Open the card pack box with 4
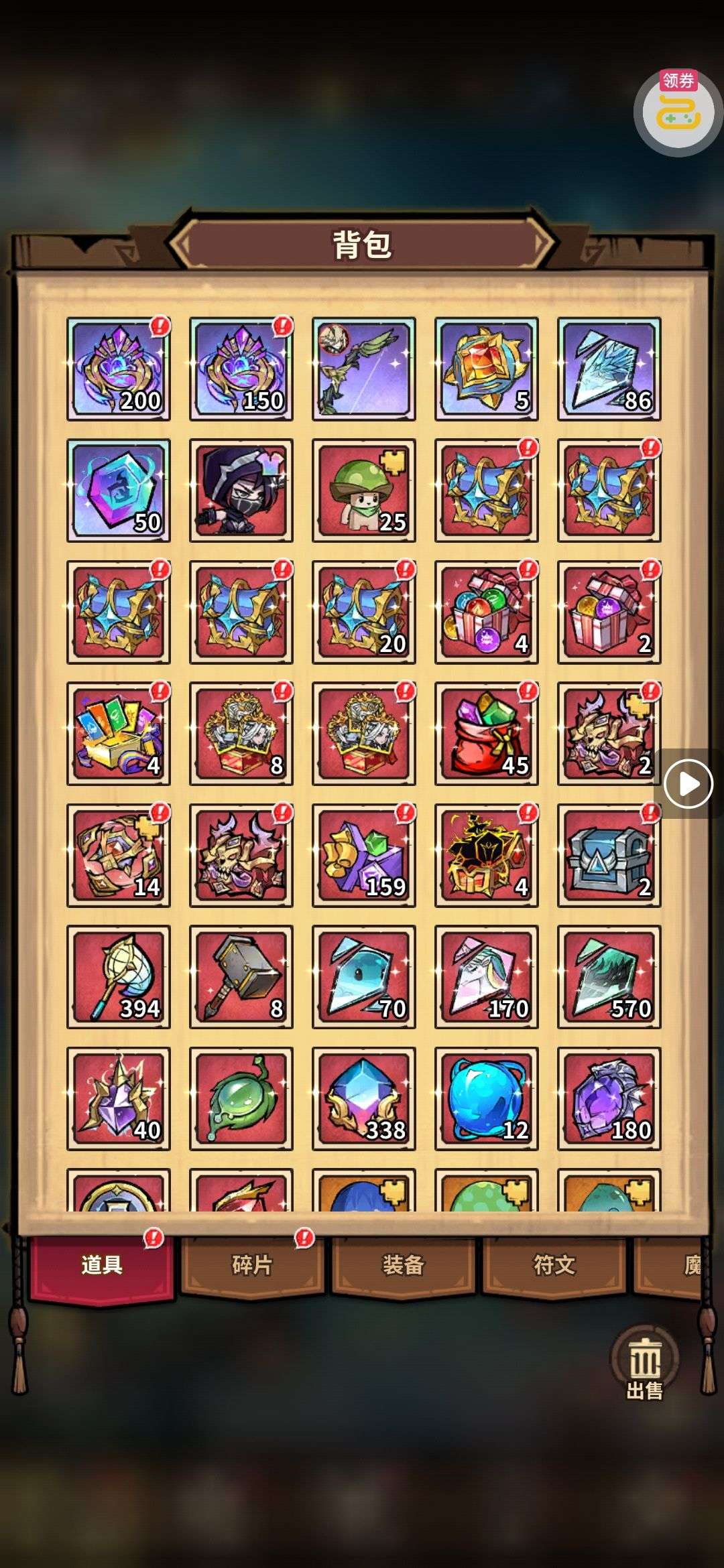The width and height of the screenshot is (724, 1568). (119, 734)
